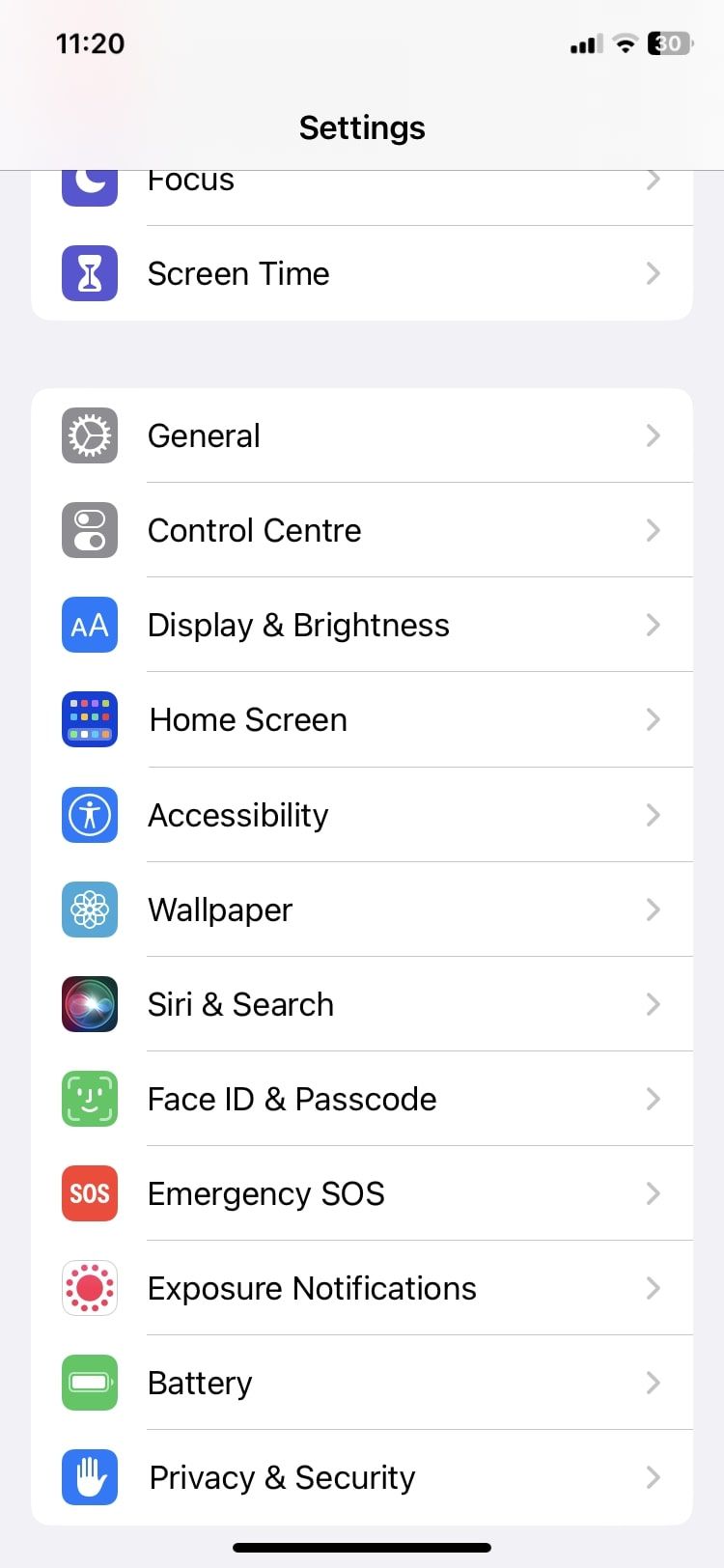Open Emergency SOS settings

(x=362, y=1193)
